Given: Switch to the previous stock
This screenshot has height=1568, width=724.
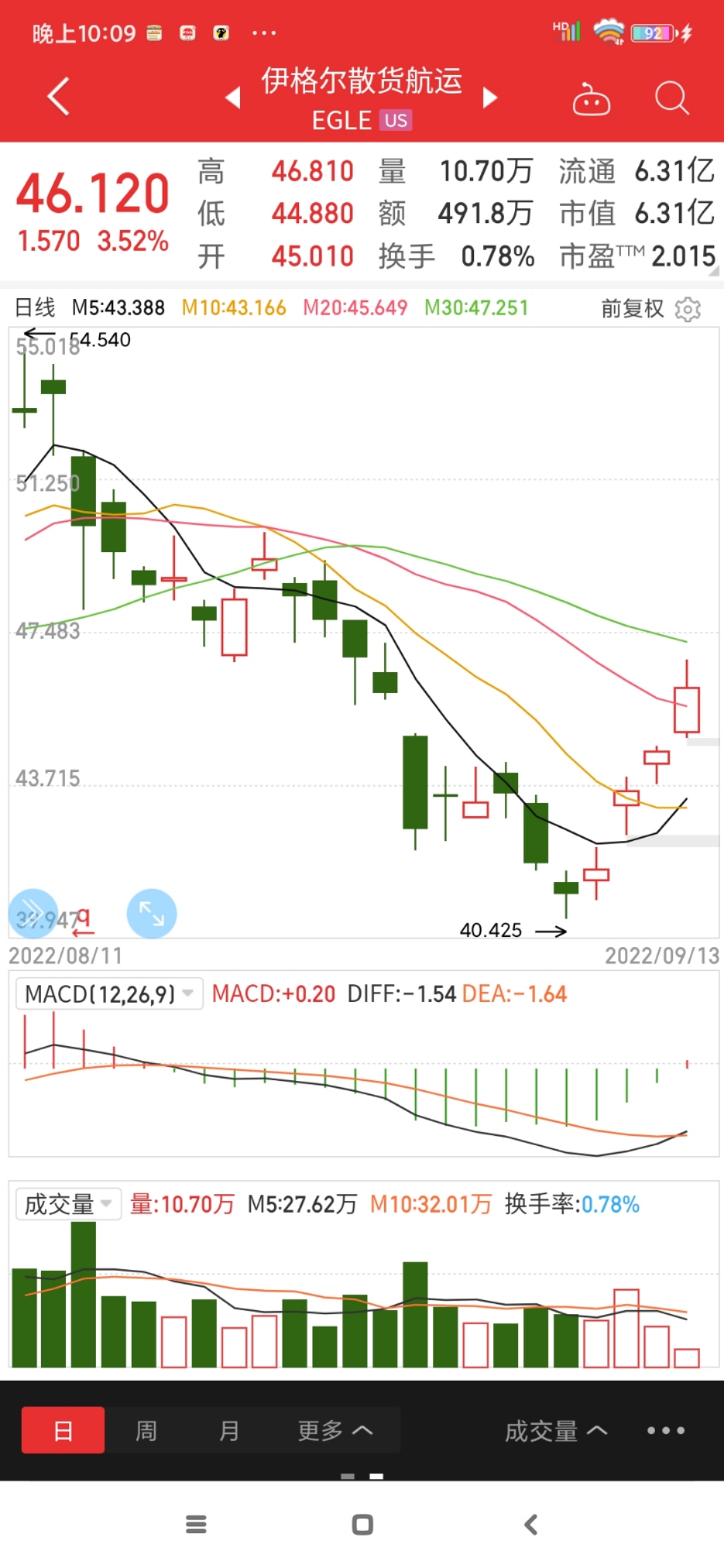Looking at the screenshot, I should coord(233,98).
